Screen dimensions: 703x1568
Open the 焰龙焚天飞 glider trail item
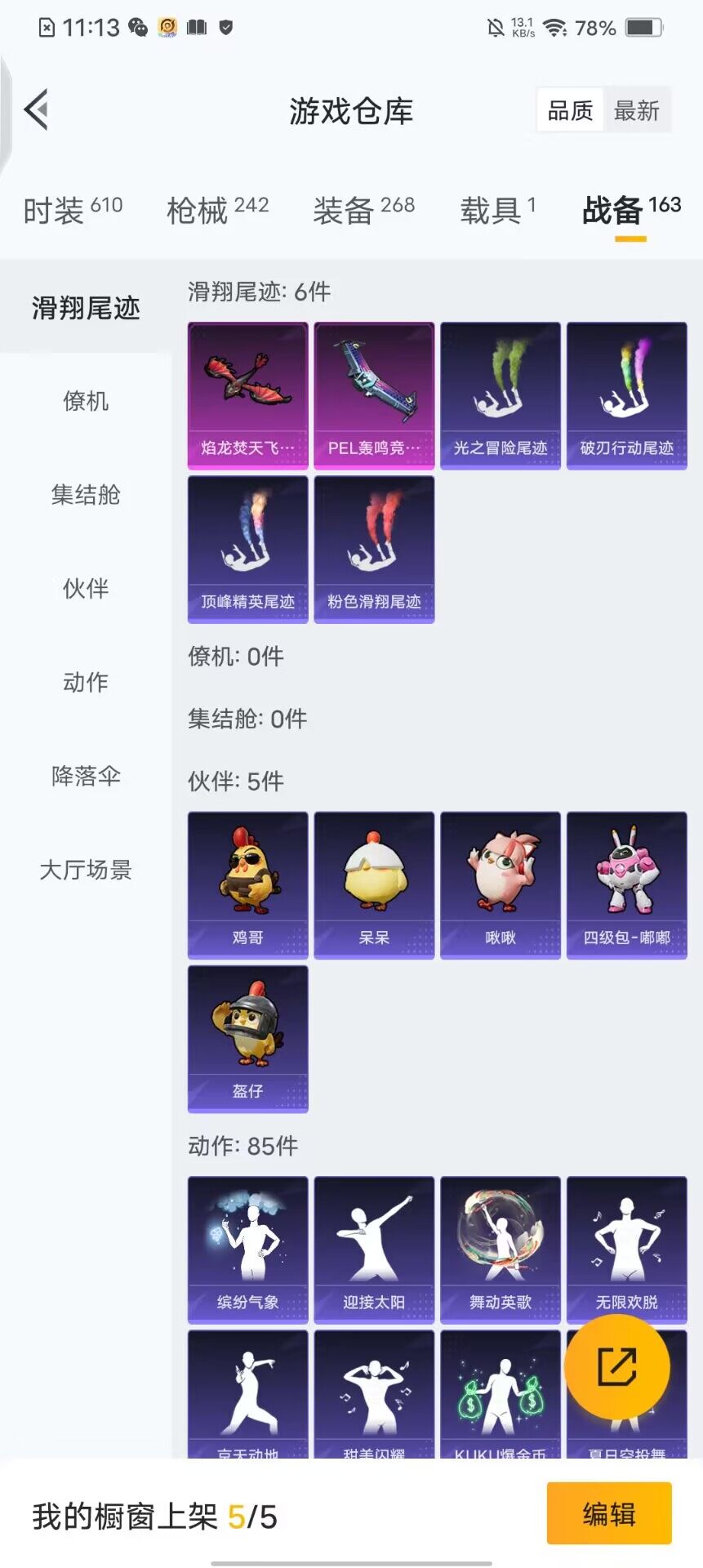(x=247, y=394)
